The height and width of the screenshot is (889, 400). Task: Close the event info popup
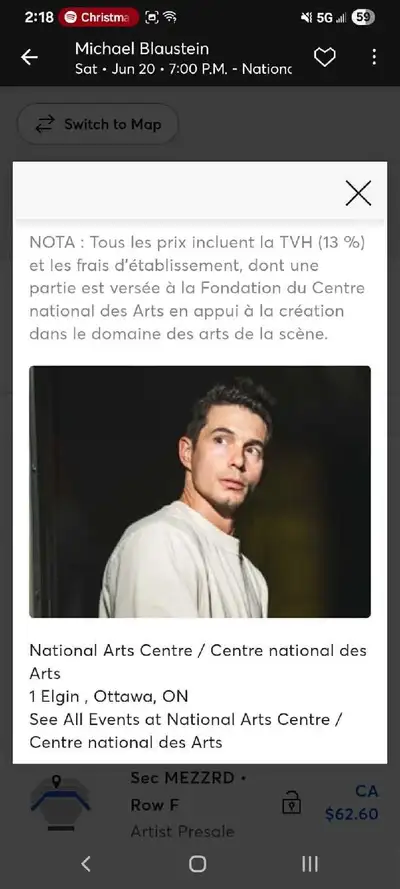pos(358,193)
